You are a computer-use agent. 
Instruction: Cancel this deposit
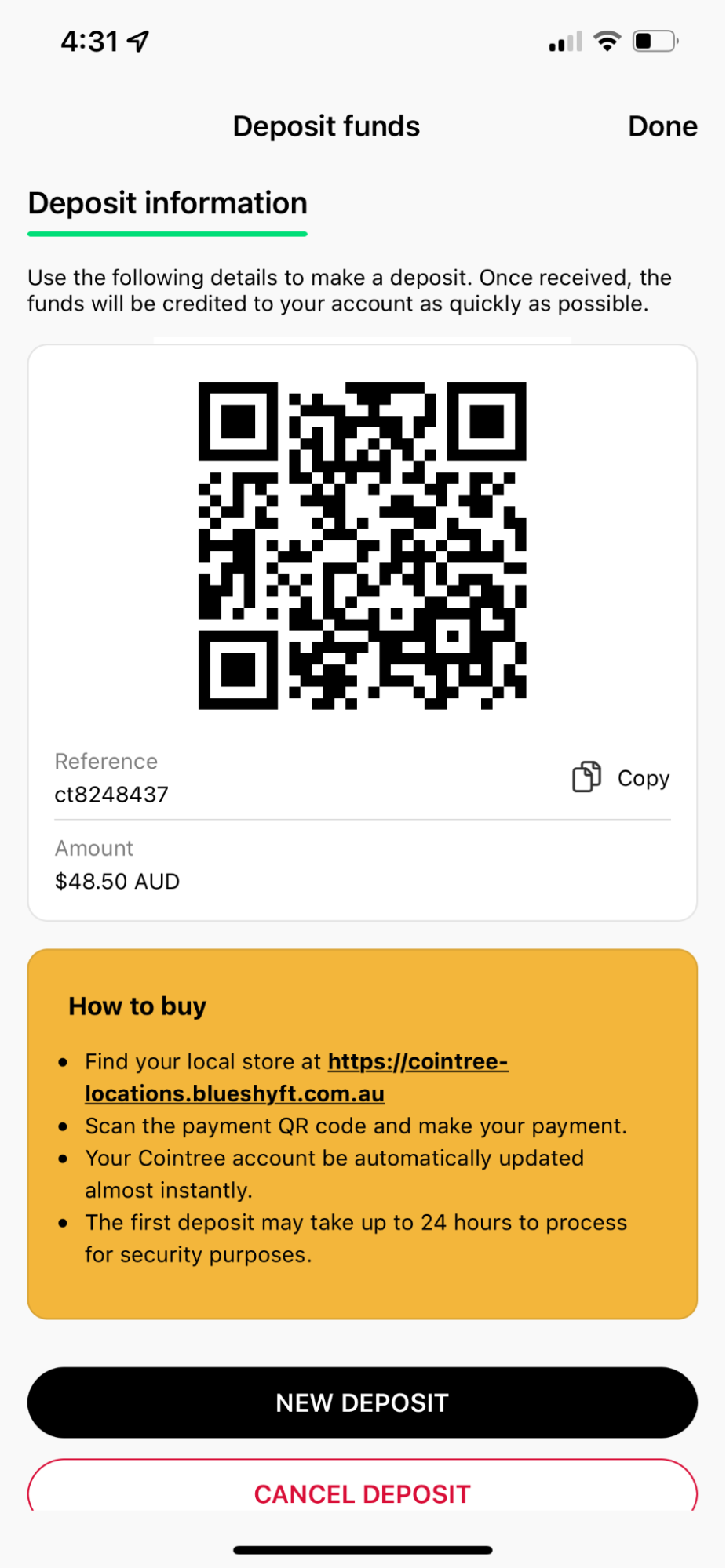[x=363, y=1486]
